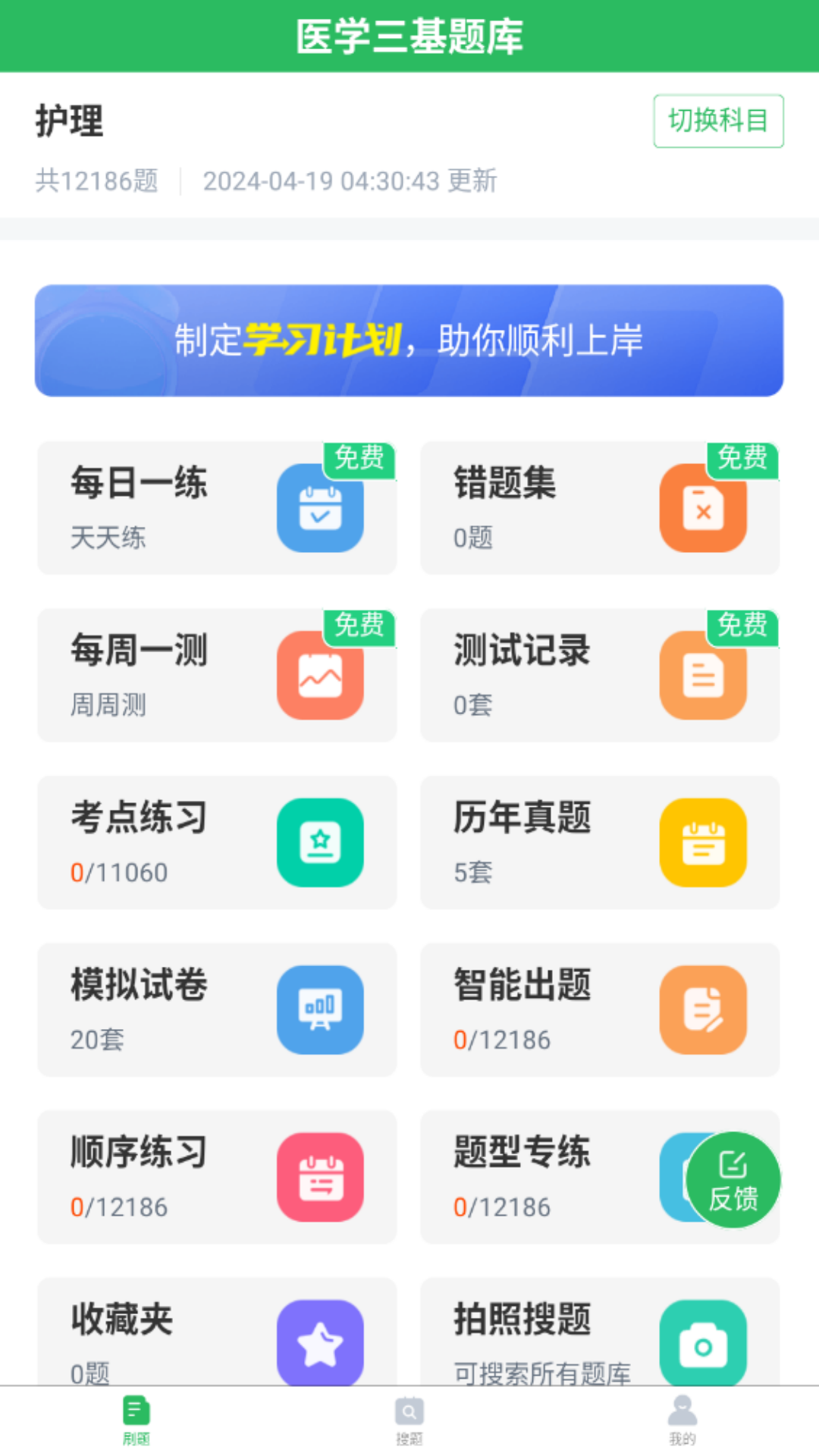Click the 切换科目 switch subject button
This screenshot has height=1456, width=819.
717,121
